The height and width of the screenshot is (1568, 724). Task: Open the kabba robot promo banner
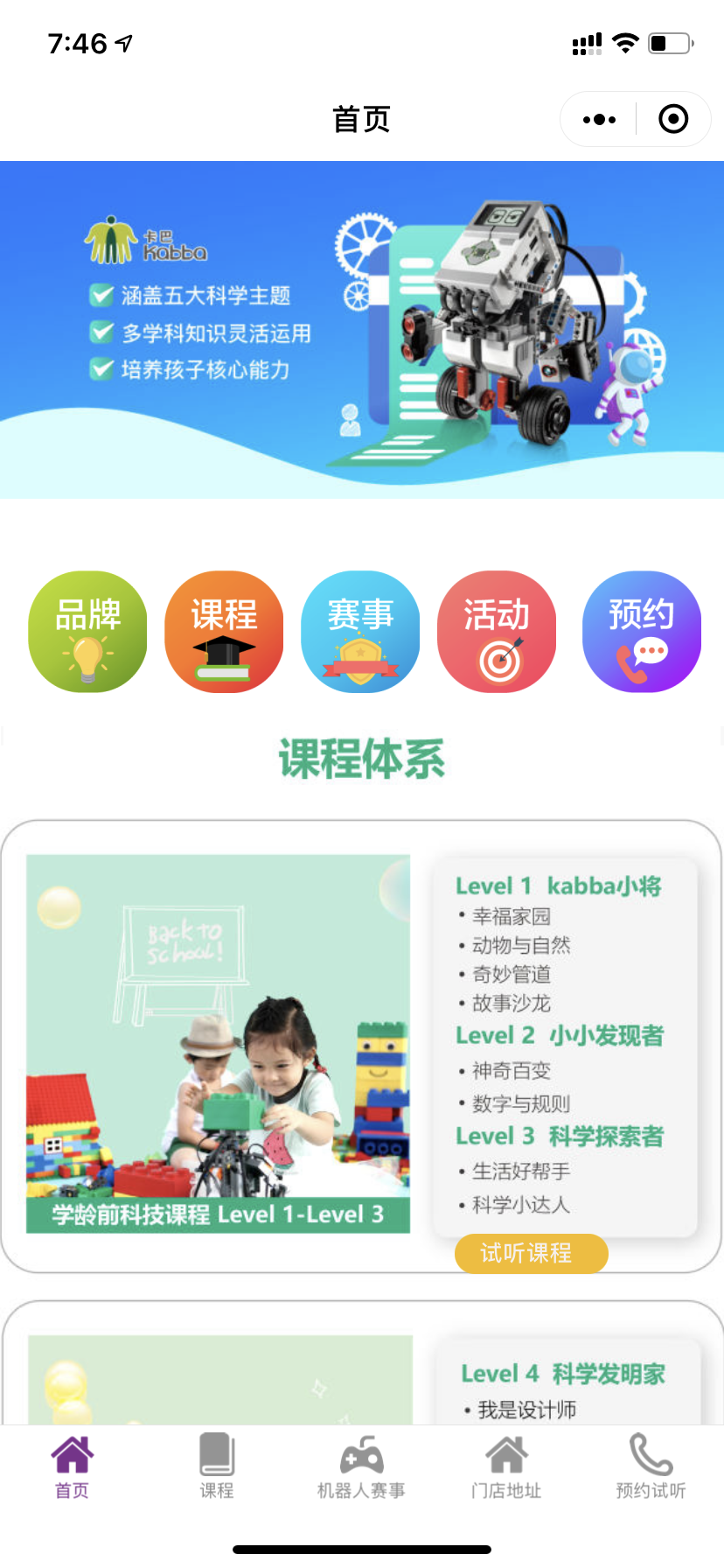pos(362,329)
